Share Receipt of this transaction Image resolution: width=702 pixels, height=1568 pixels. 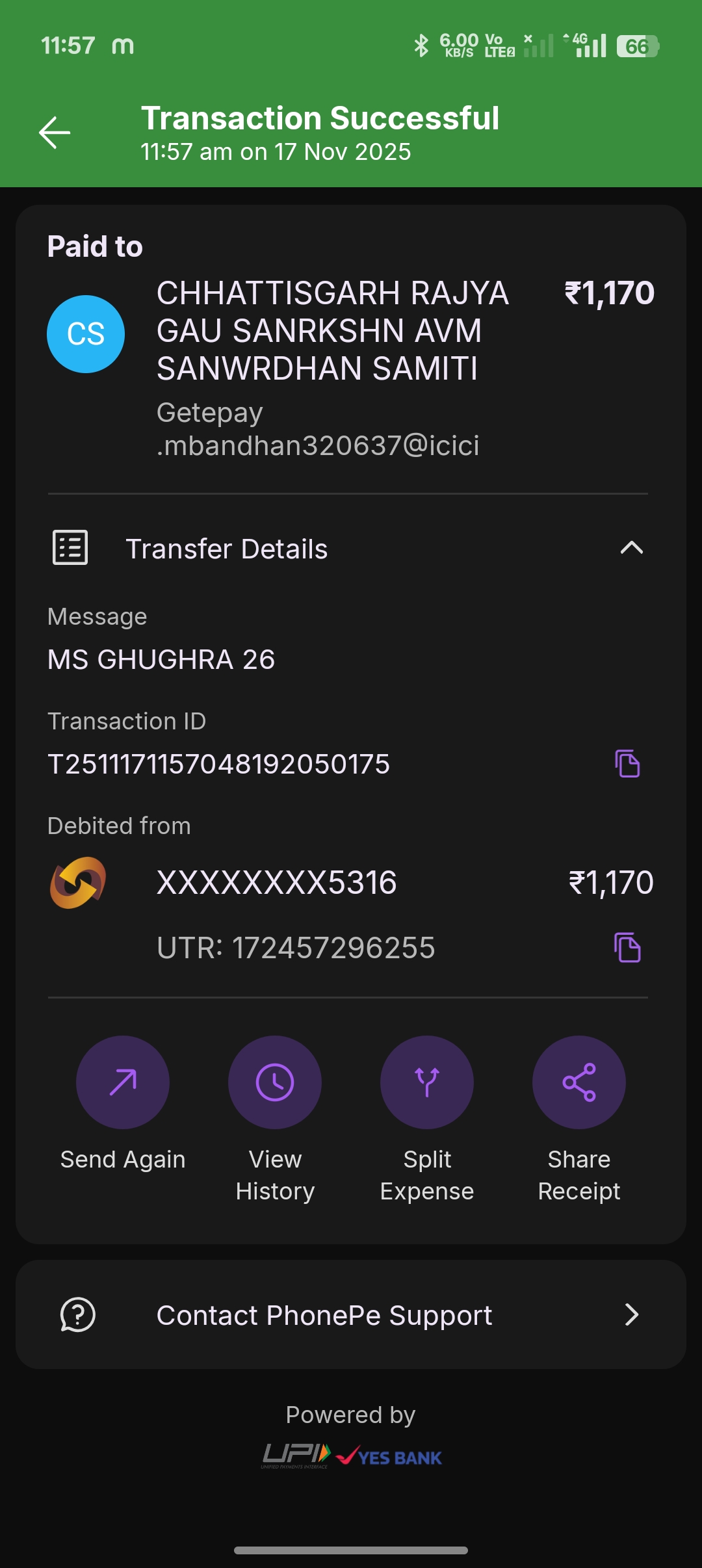[579, 1082]
